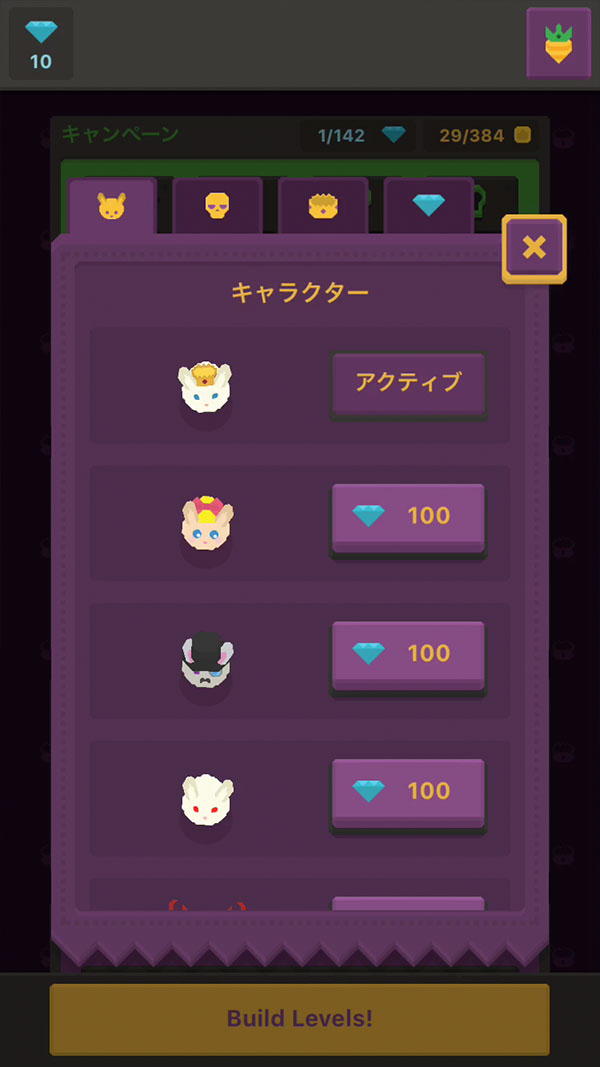Close the character shop dialog
This screenshot has width=600, height=1067.
point(534,247)
